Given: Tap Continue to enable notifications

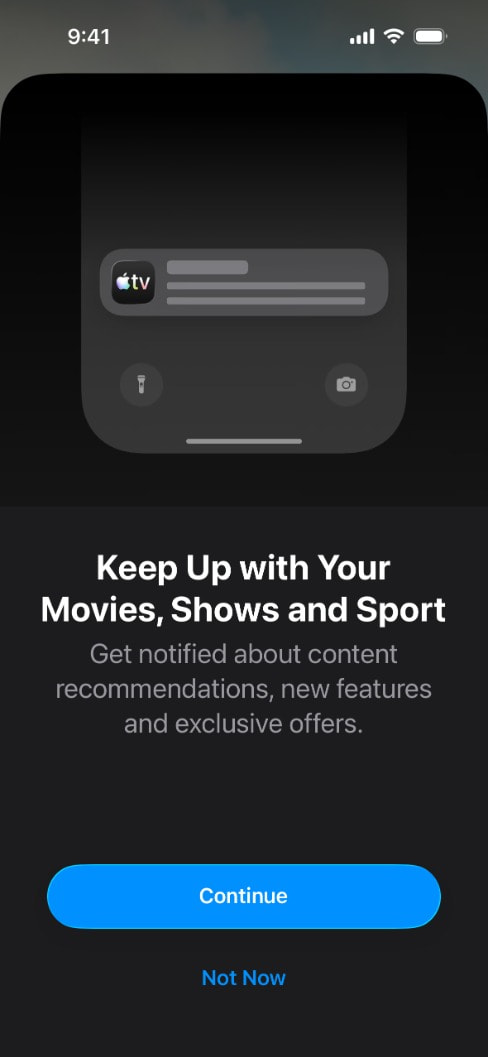Looking at the screenshot, I should (x=243, y=896).
